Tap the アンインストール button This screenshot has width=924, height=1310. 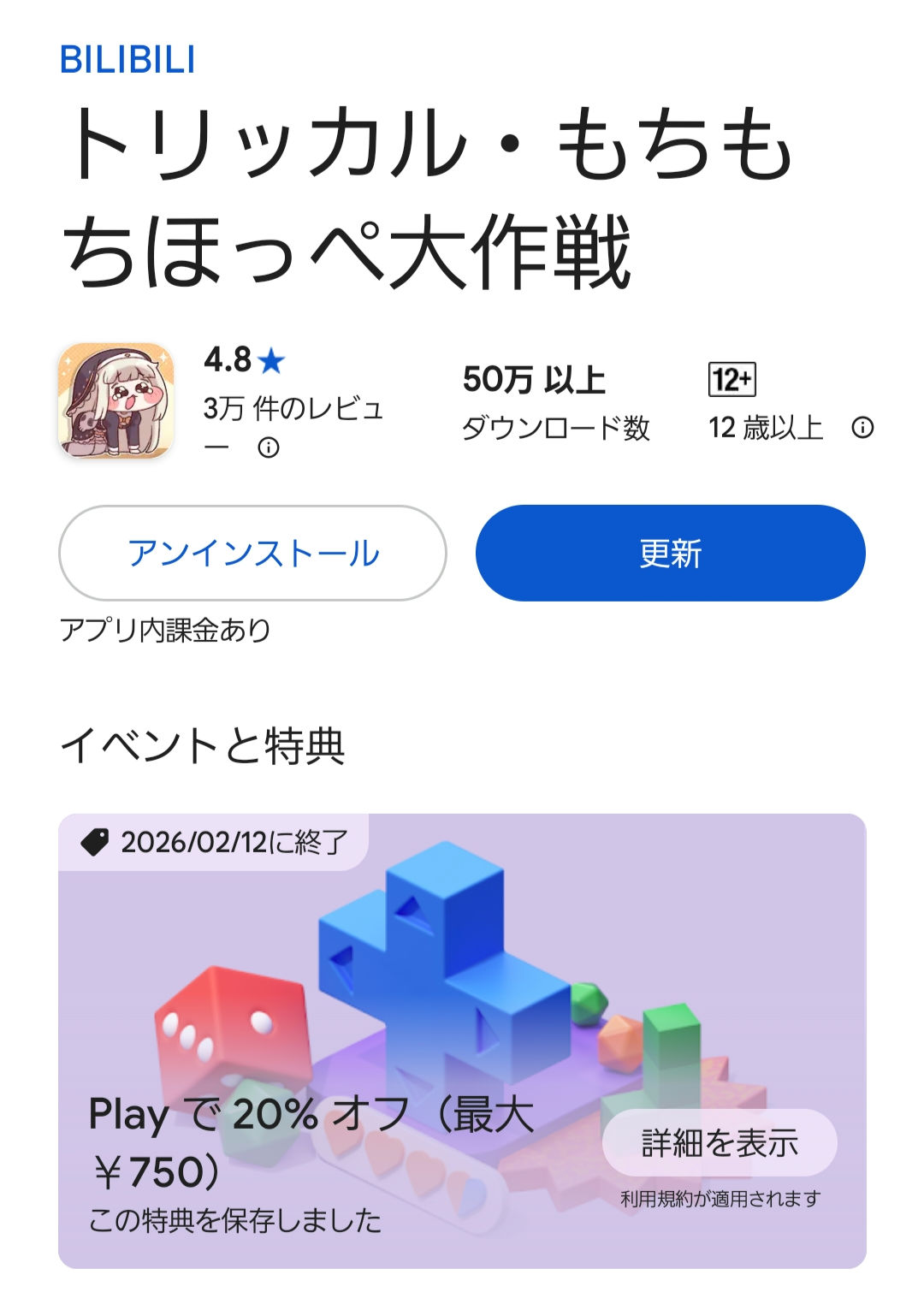click(252, 553)
